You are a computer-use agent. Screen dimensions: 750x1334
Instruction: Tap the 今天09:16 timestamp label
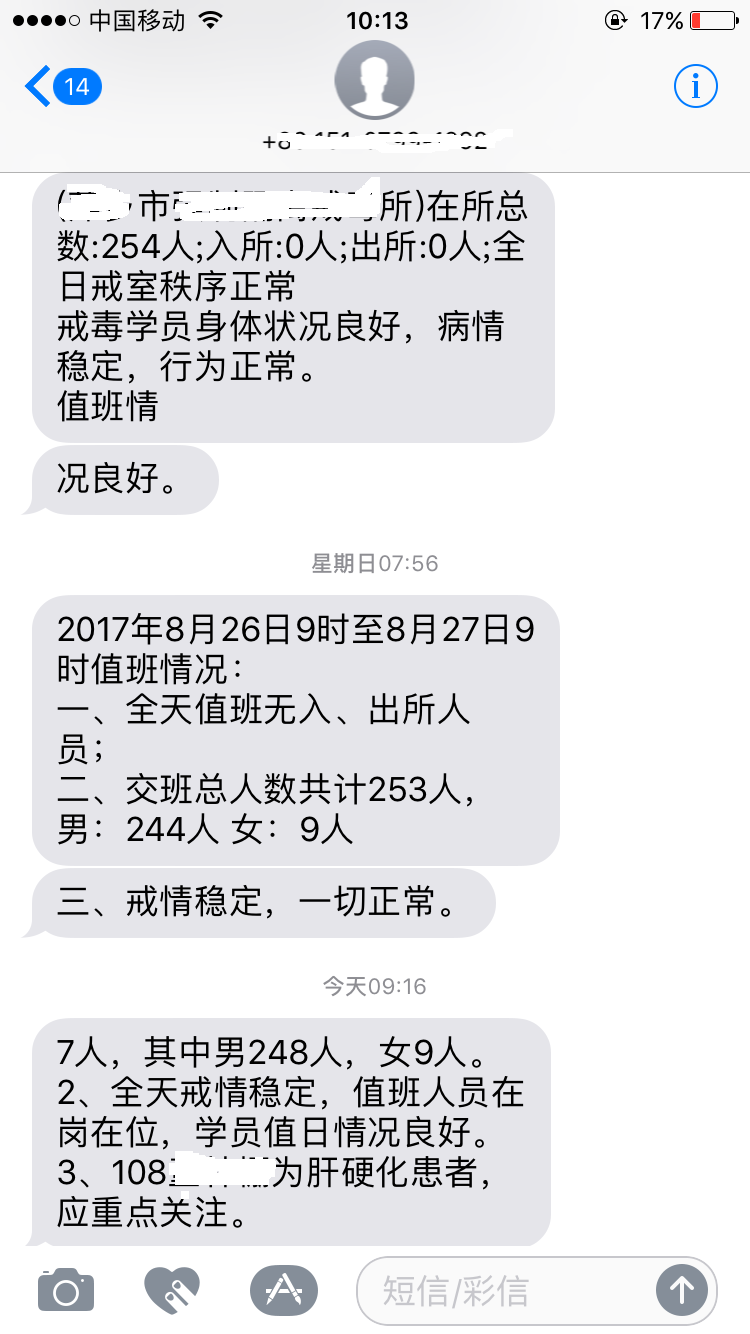click(375, 985)
